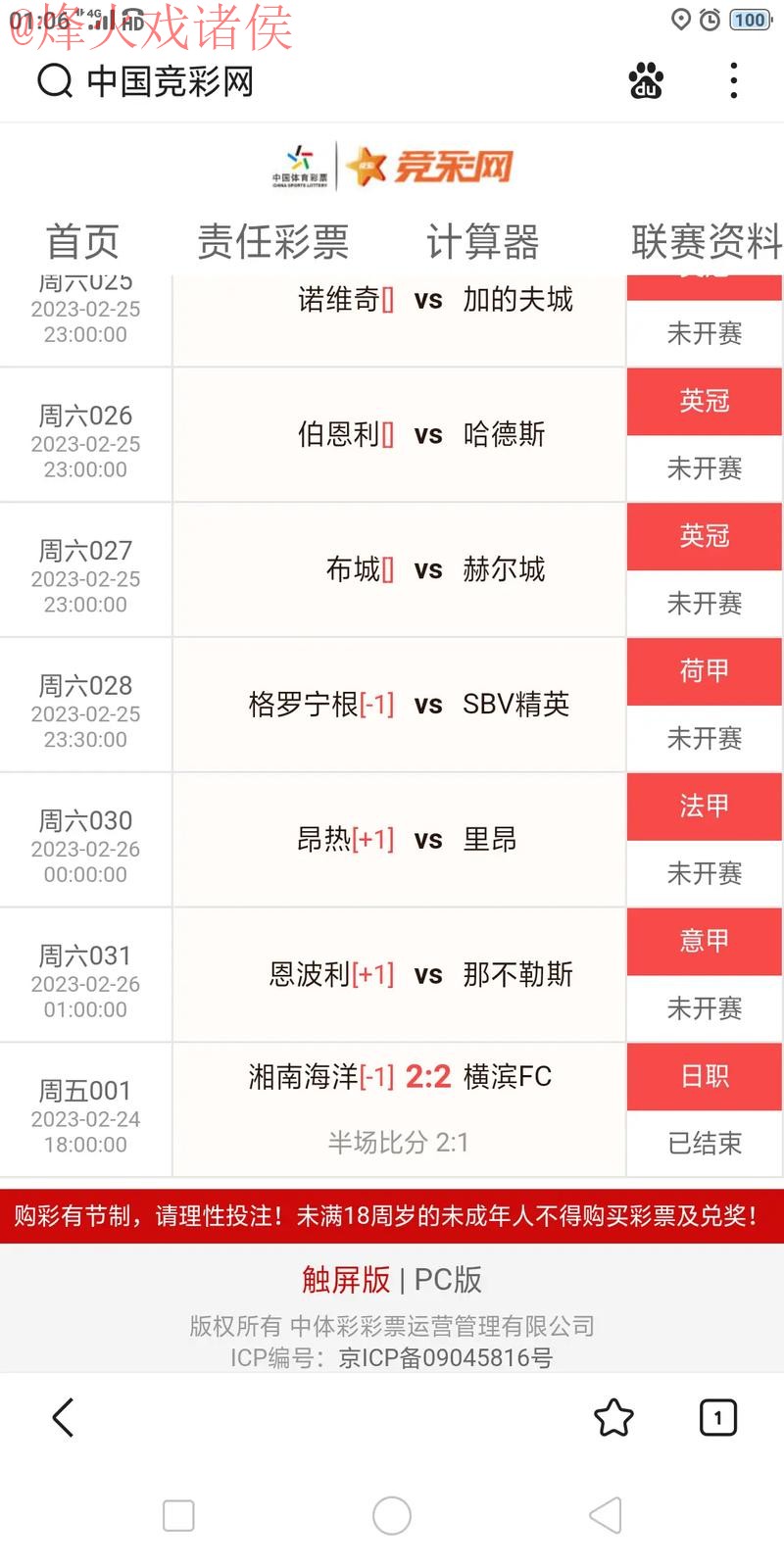Bookmark this page with the star

pos(613,1417)
